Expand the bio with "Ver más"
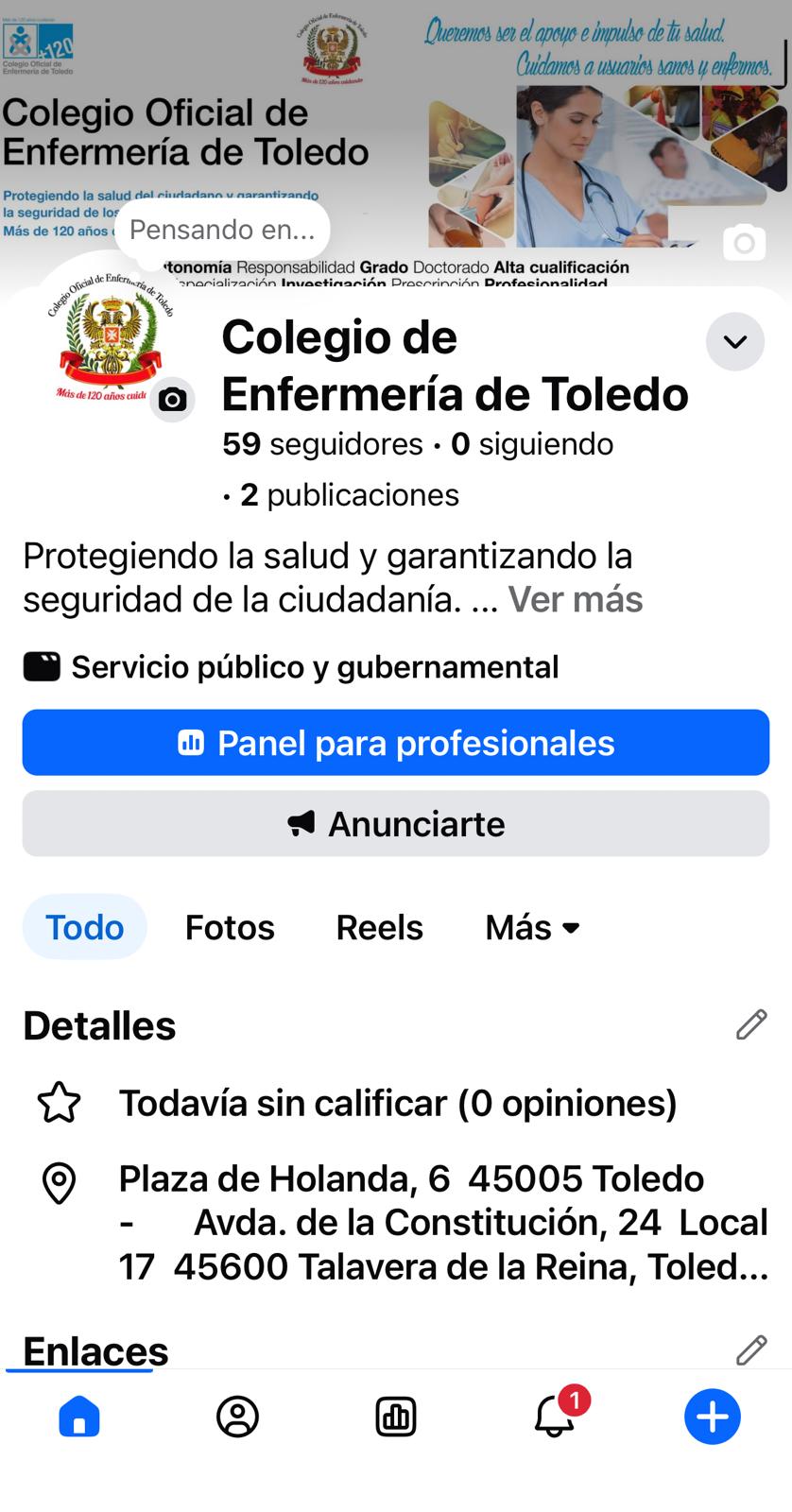This screenshot has height=1512, width=792. (x=575, y=599)
